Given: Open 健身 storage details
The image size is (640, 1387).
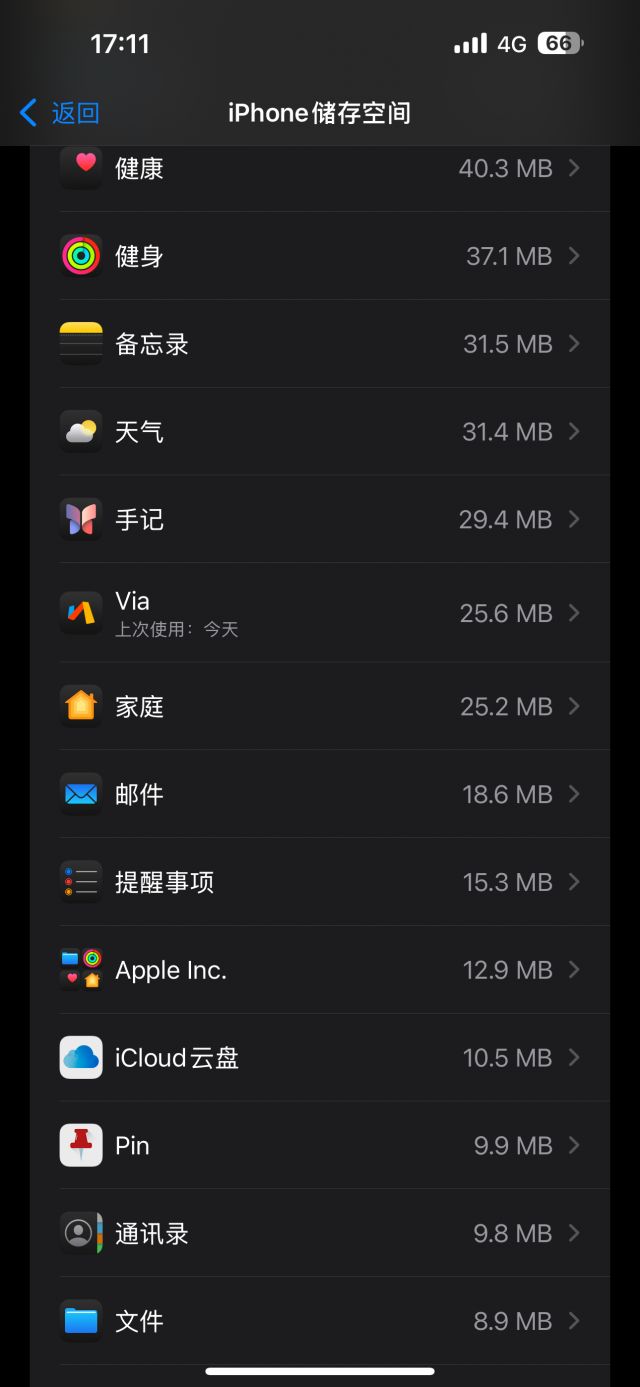Looking at the screenshot, I should pos(320,256).
